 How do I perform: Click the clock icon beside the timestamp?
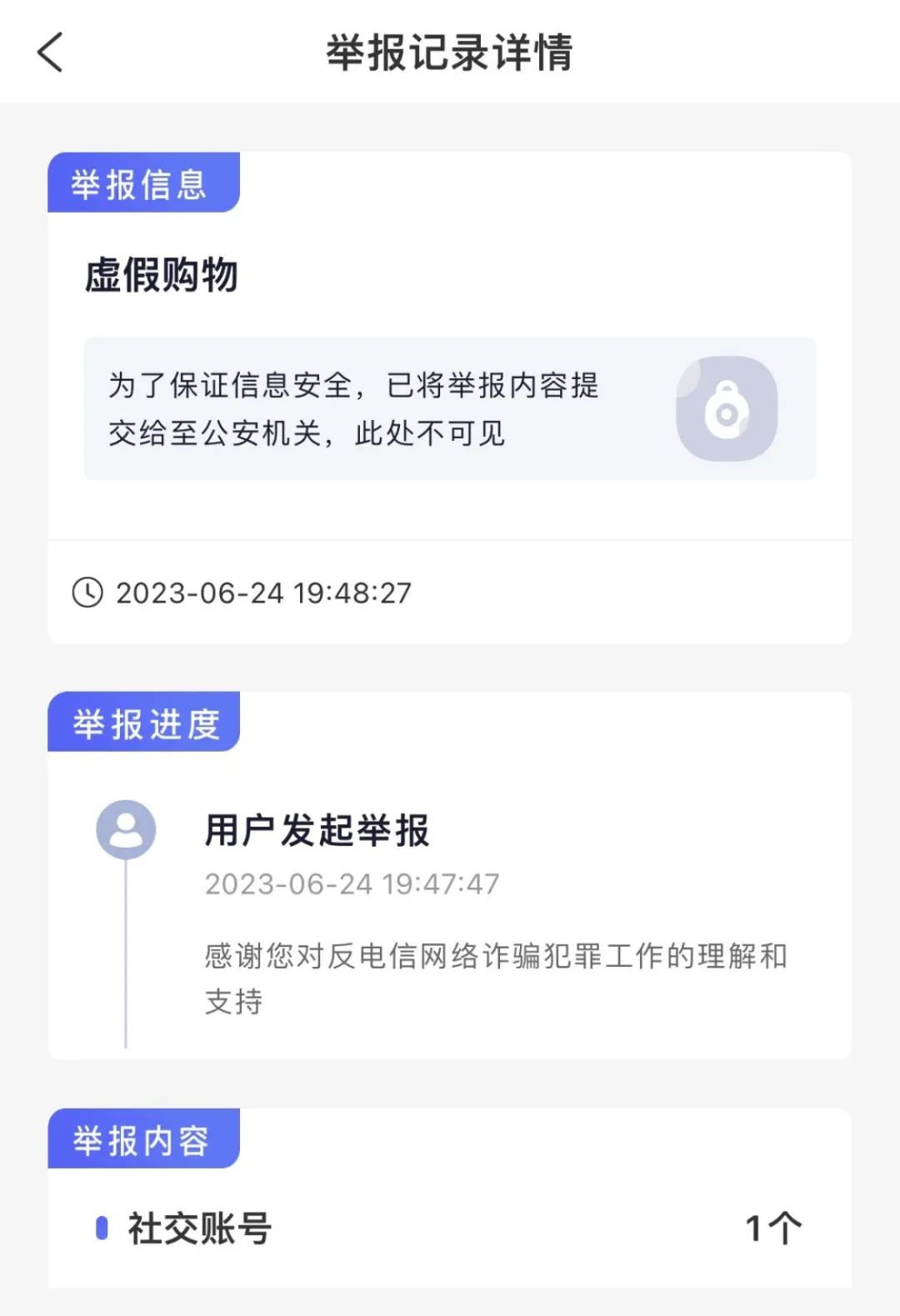(x=86, y=593)
